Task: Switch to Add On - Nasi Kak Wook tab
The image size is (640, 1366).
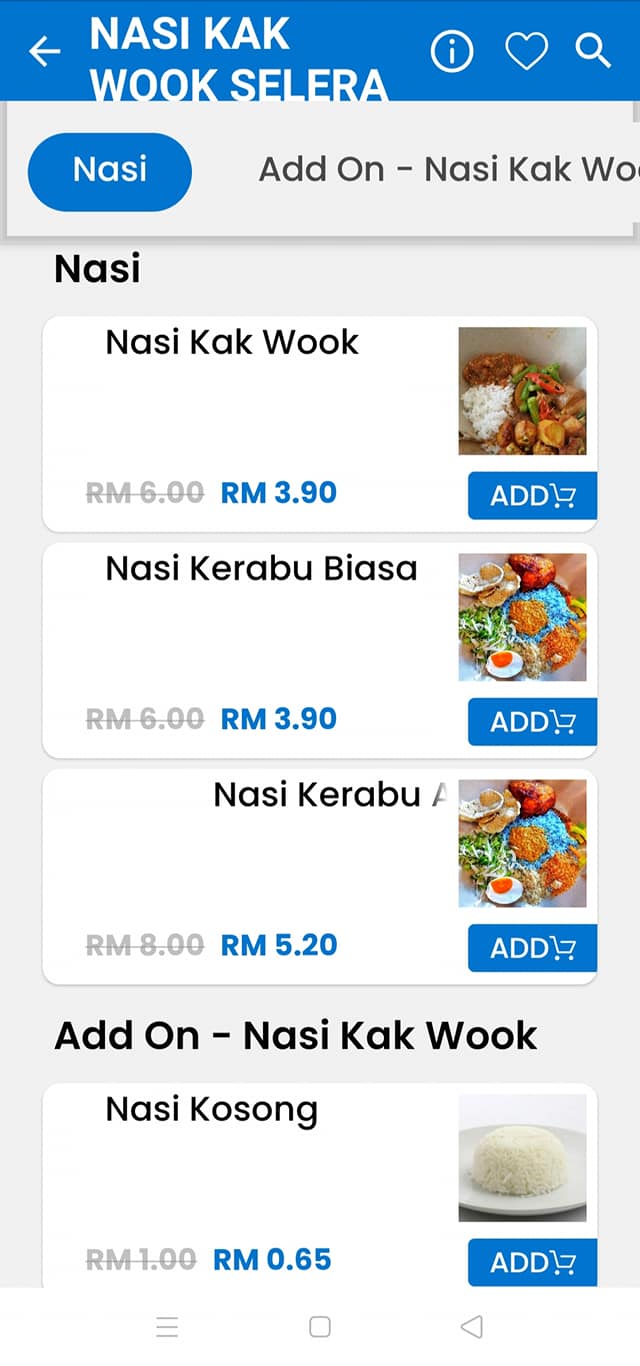Action: (449, 169)
